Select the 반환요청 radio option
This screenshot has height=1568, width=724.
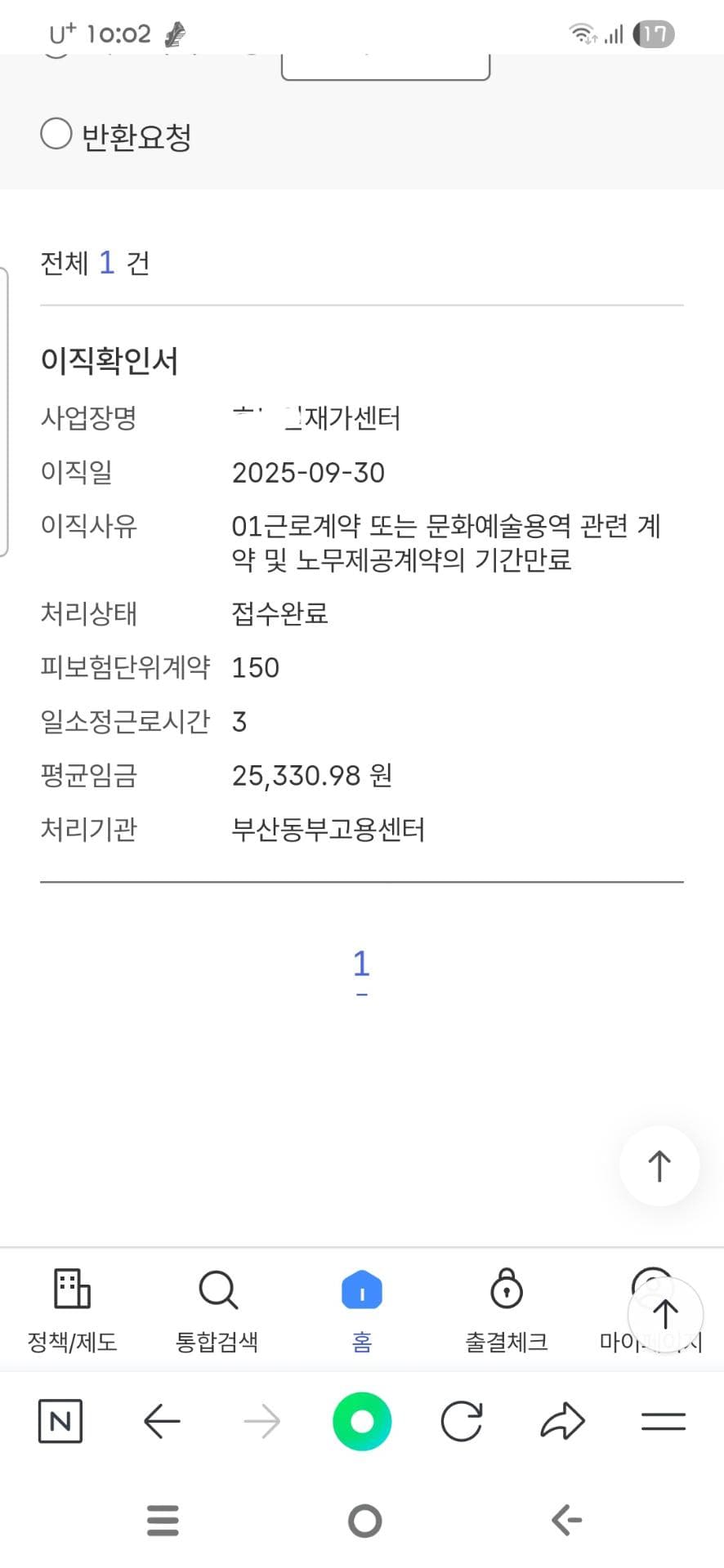pos(56,134)
